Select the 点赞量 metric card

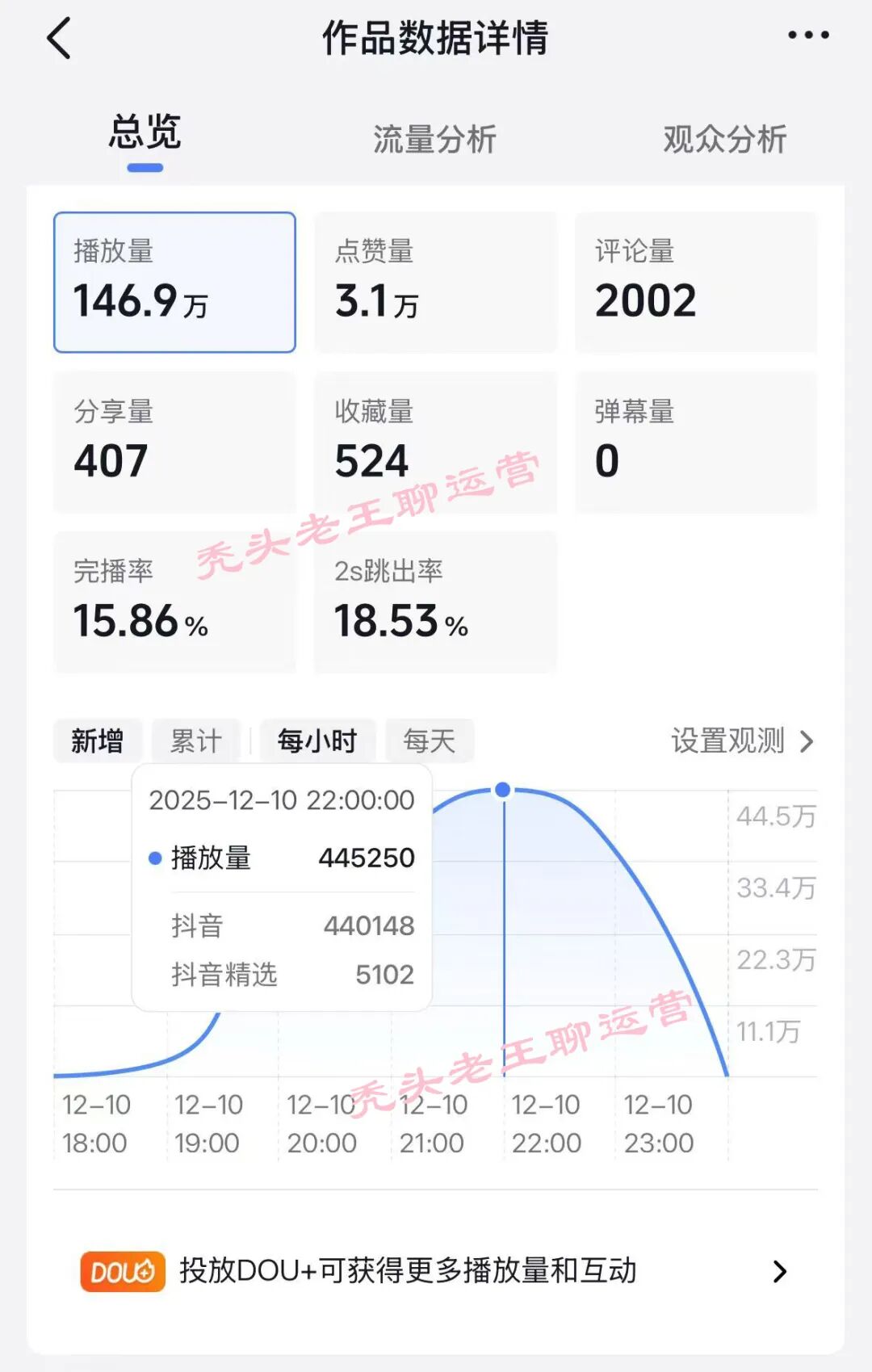click(x=435, y=282)
